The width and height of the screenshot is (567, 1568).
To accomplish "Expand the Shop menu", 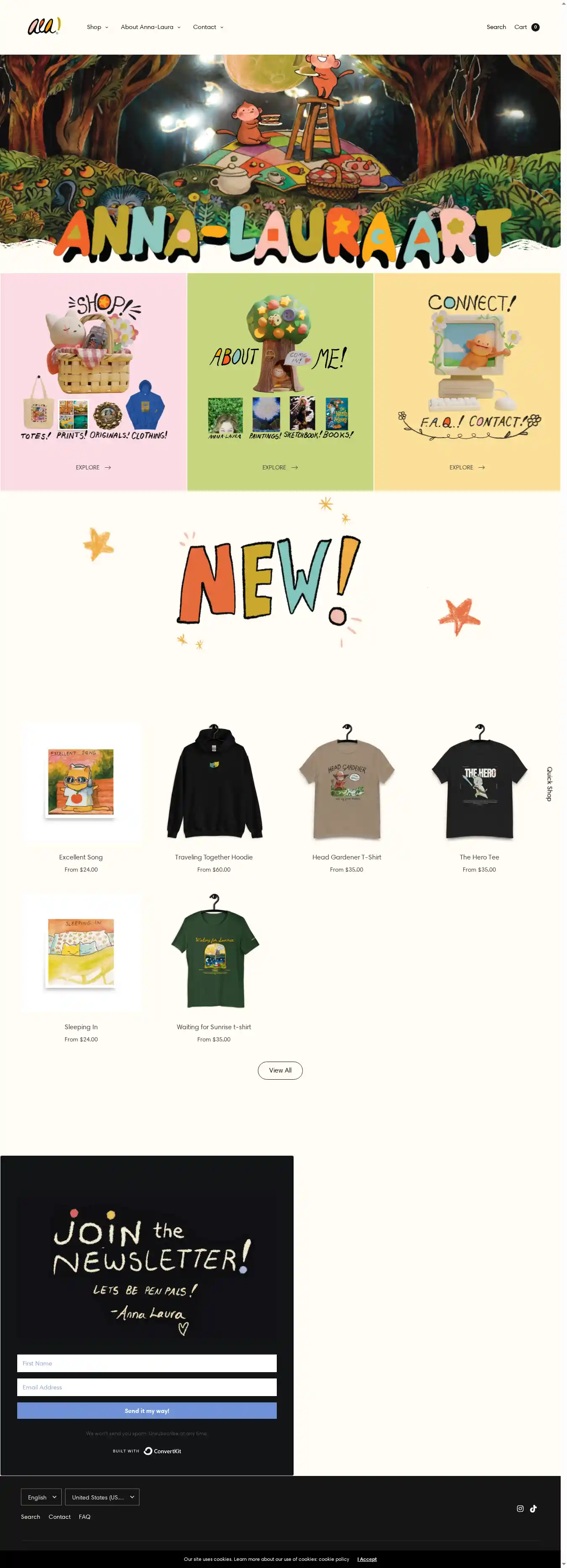I will click(97, 27).
